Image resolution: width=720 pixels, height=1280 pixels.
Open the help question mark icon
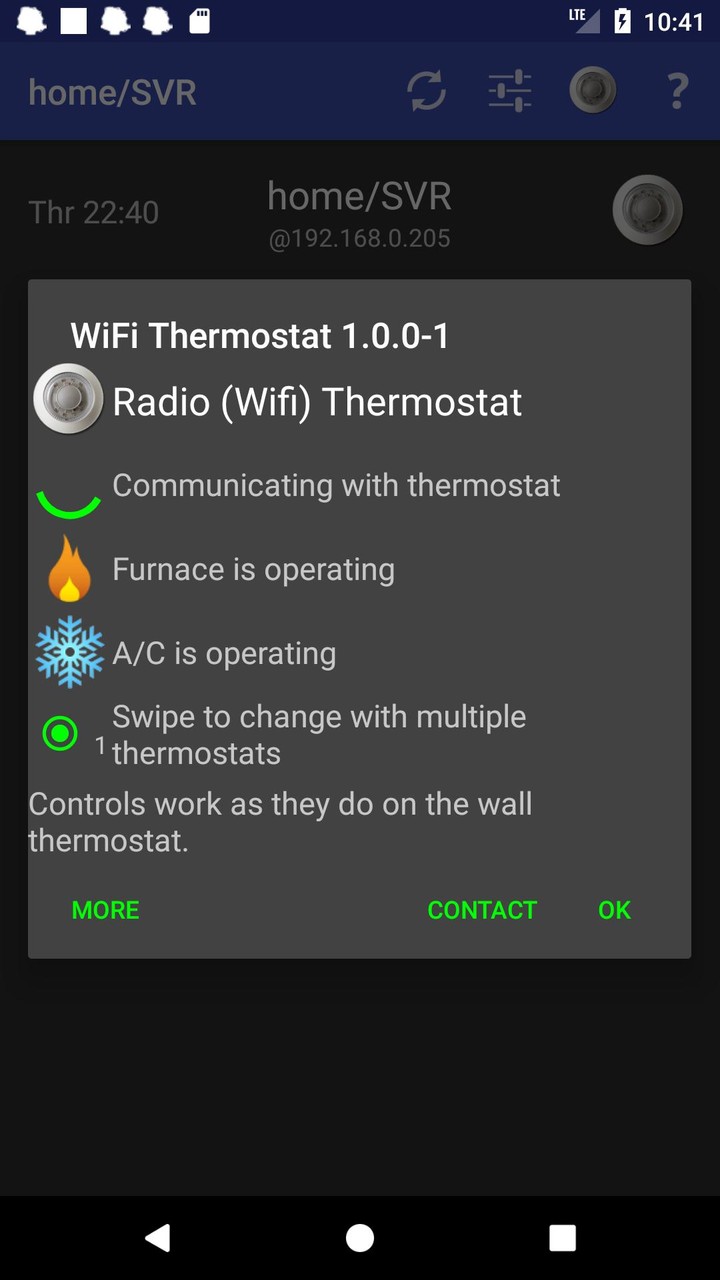click(677, 91)
